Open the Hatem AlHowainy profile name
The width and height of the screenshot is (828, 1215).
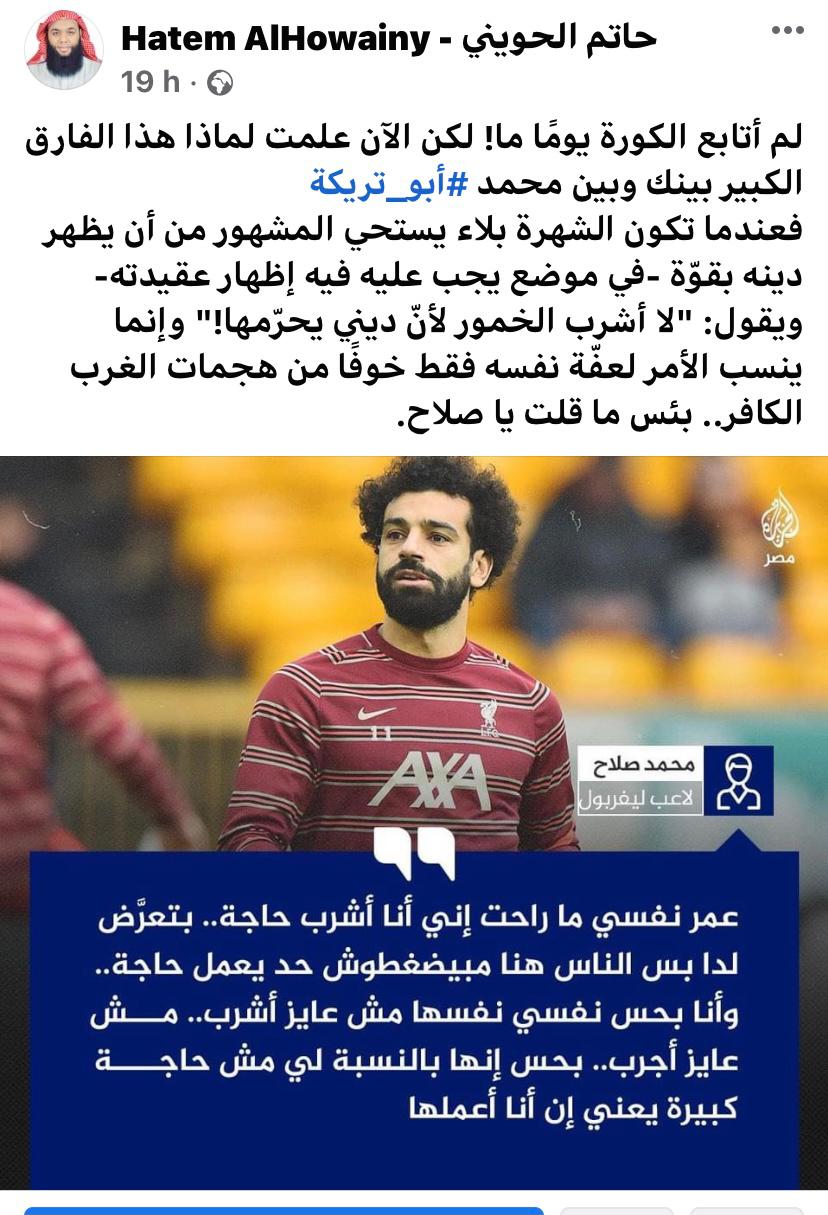click(388, 38)
